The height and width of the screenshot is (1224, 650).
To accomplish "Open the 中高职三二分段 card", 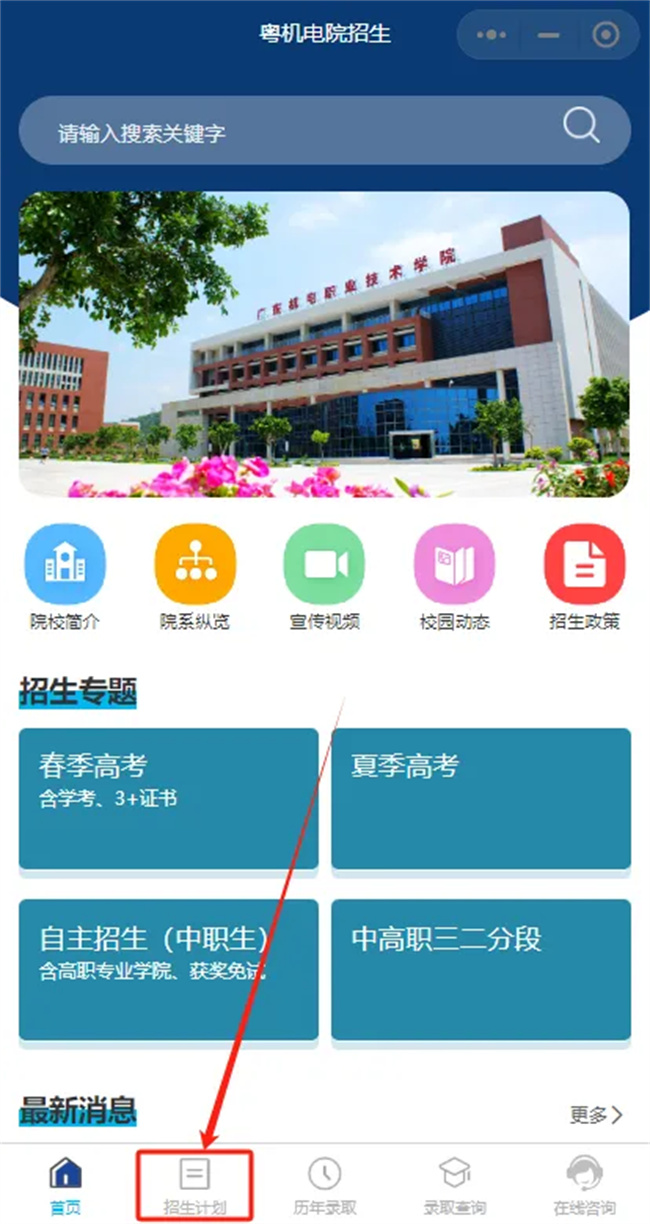I will click(x=481, y=968).
